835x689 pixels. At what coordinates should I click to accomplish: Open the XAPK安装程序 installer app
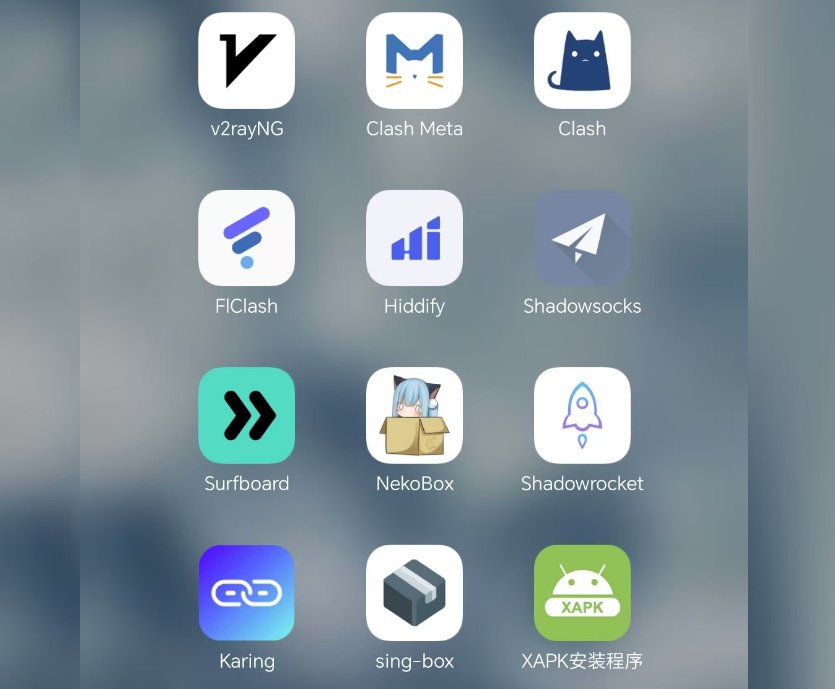tap(582, 592)
